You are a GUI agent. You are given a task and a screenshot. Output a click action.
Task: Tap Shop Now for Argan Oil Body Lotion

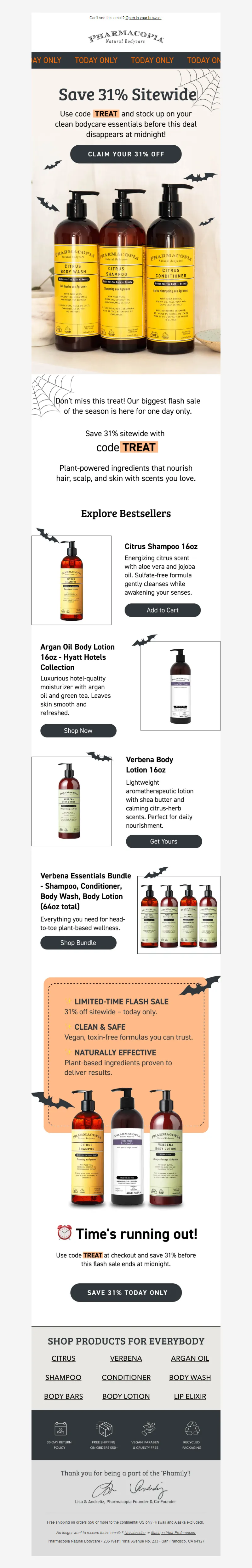tap(78, 731)
